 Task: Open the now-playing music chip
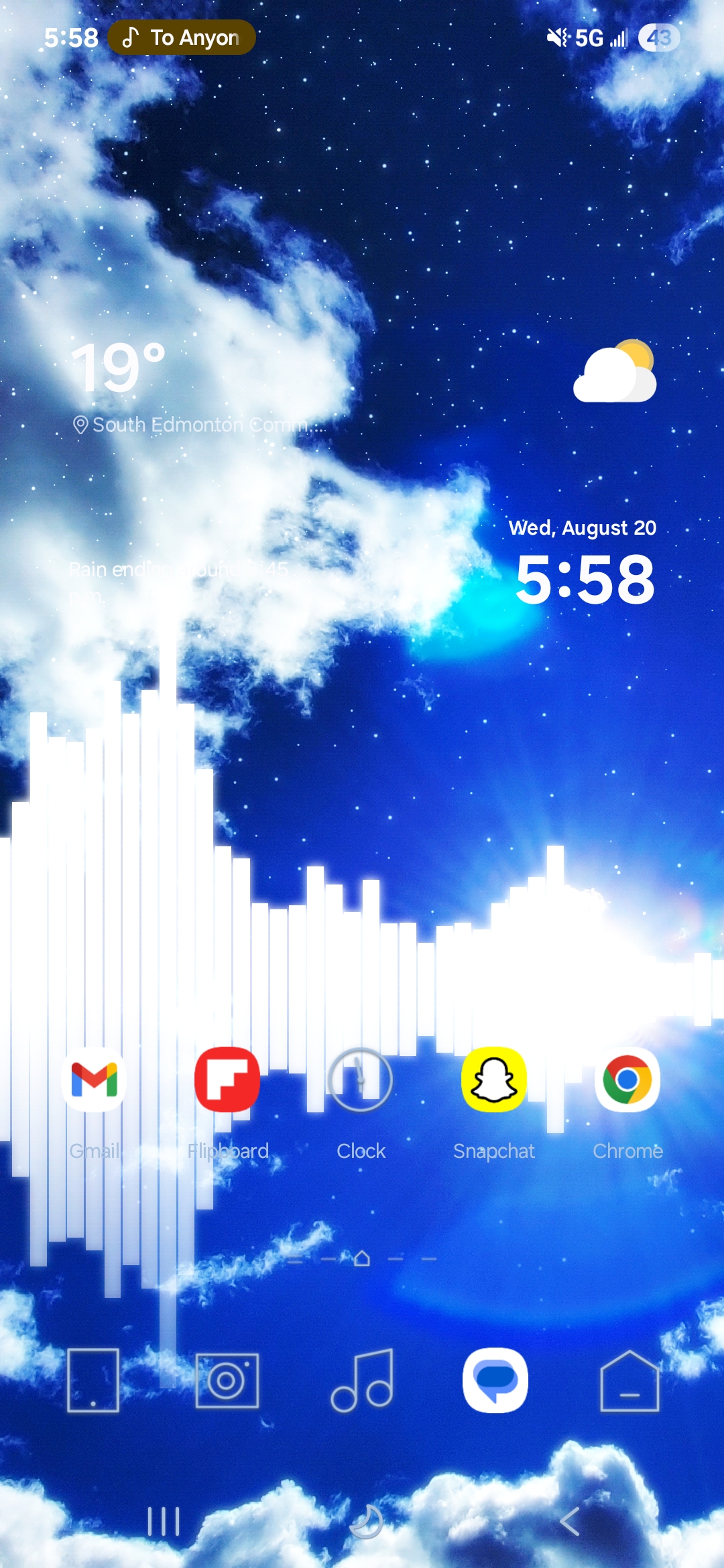click(x=182, y=38)
